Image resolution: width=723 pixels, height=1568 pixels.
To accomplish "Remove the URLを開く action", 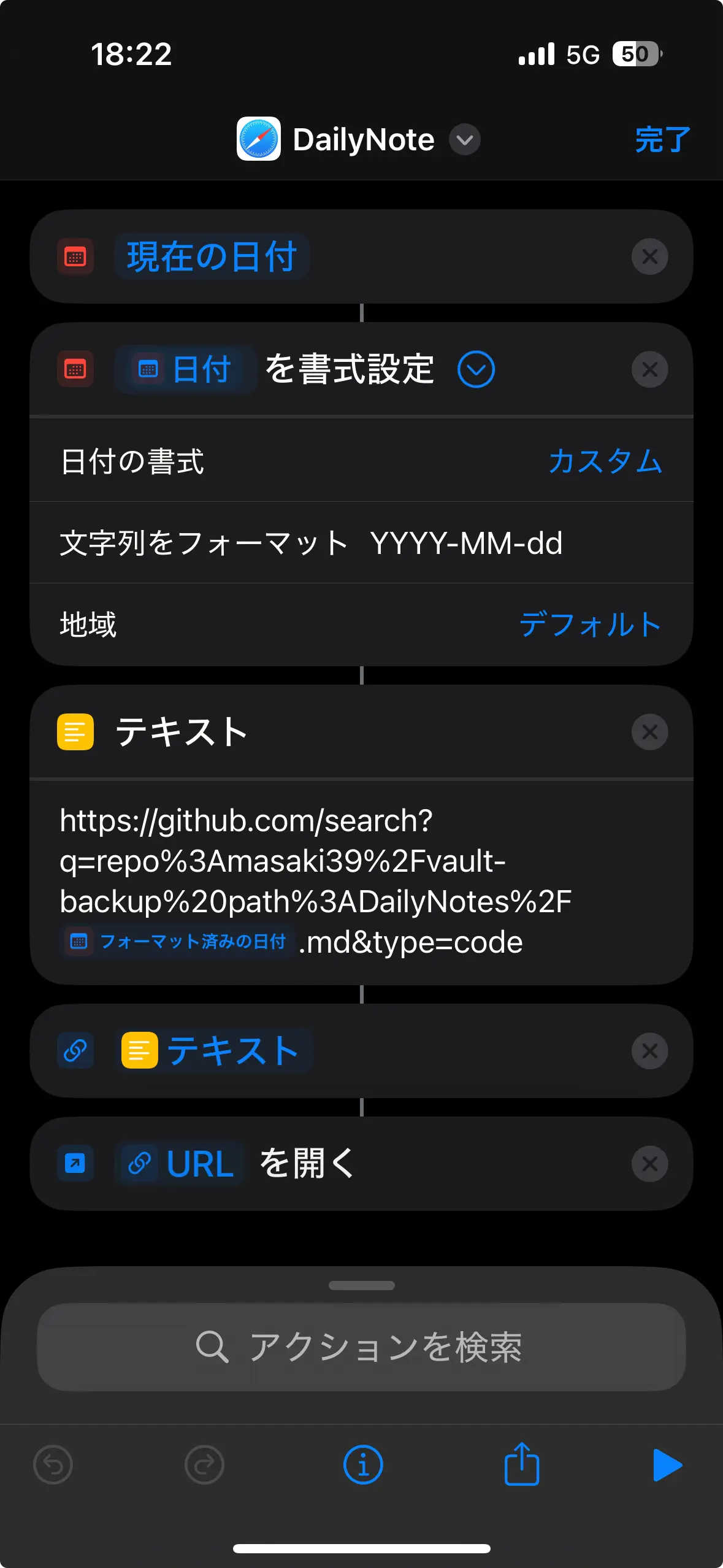I will tap(649, 1164).
